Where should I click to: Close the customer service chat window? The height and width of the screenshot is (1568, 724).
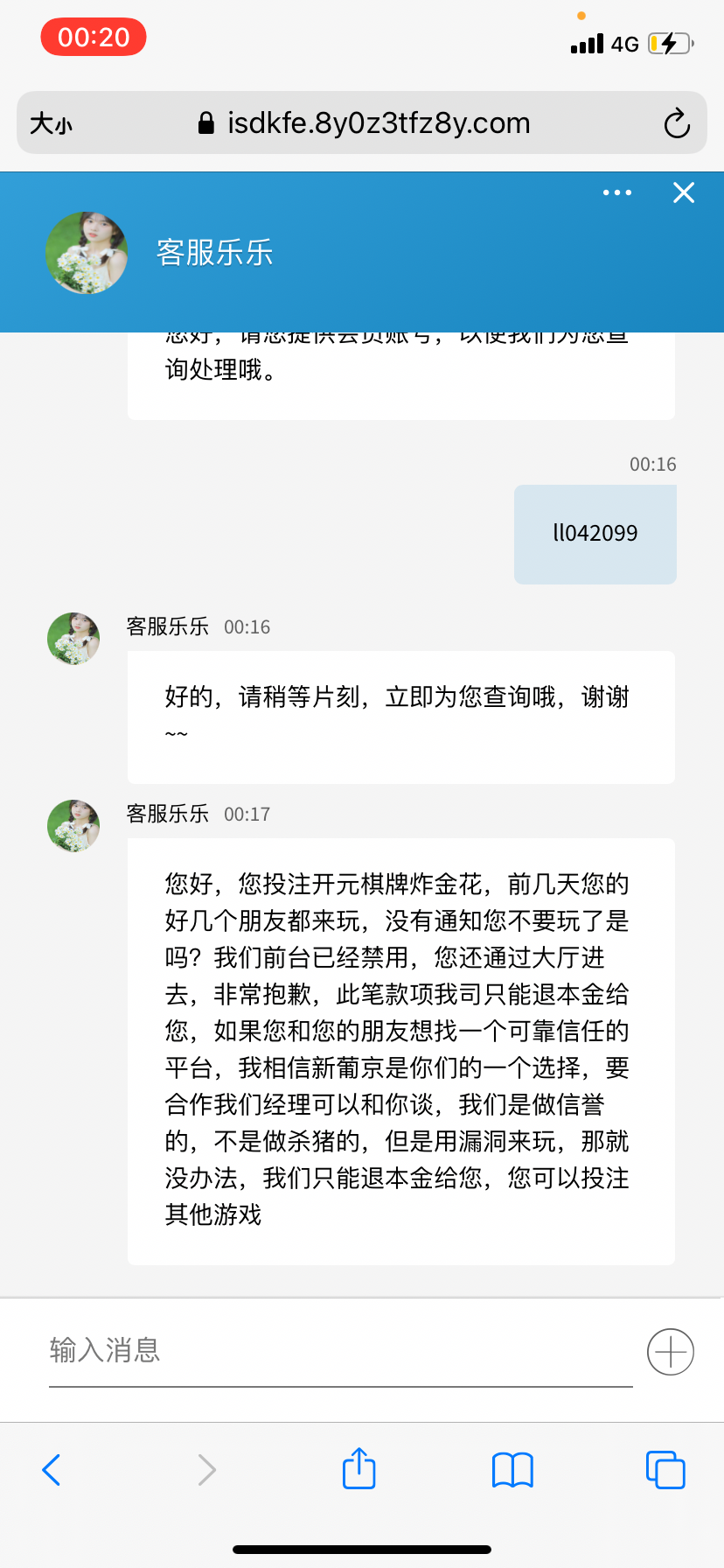[x=684, y=192]
